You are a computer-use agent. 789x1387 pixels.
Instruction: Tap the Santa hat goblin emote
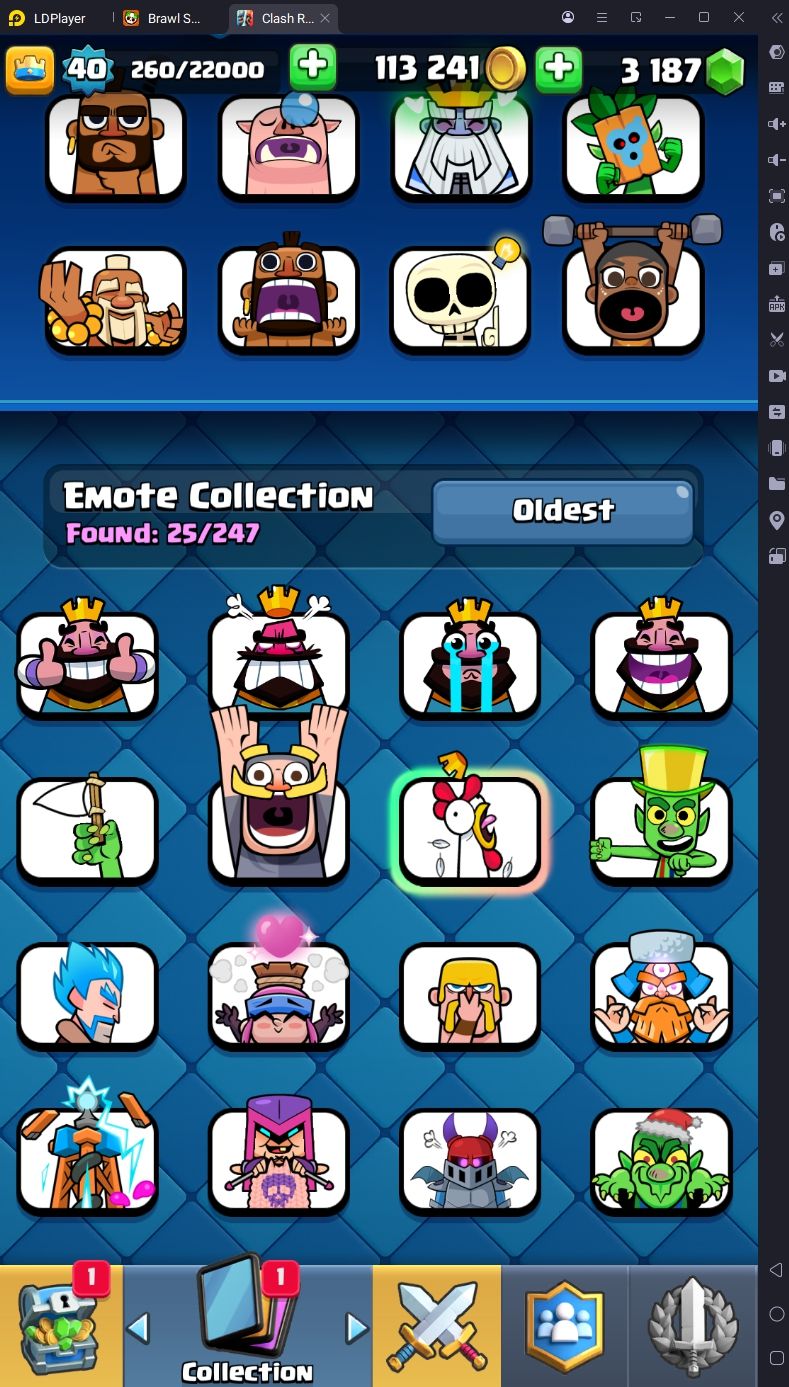pyautogui.click(x=661, y=1160)
